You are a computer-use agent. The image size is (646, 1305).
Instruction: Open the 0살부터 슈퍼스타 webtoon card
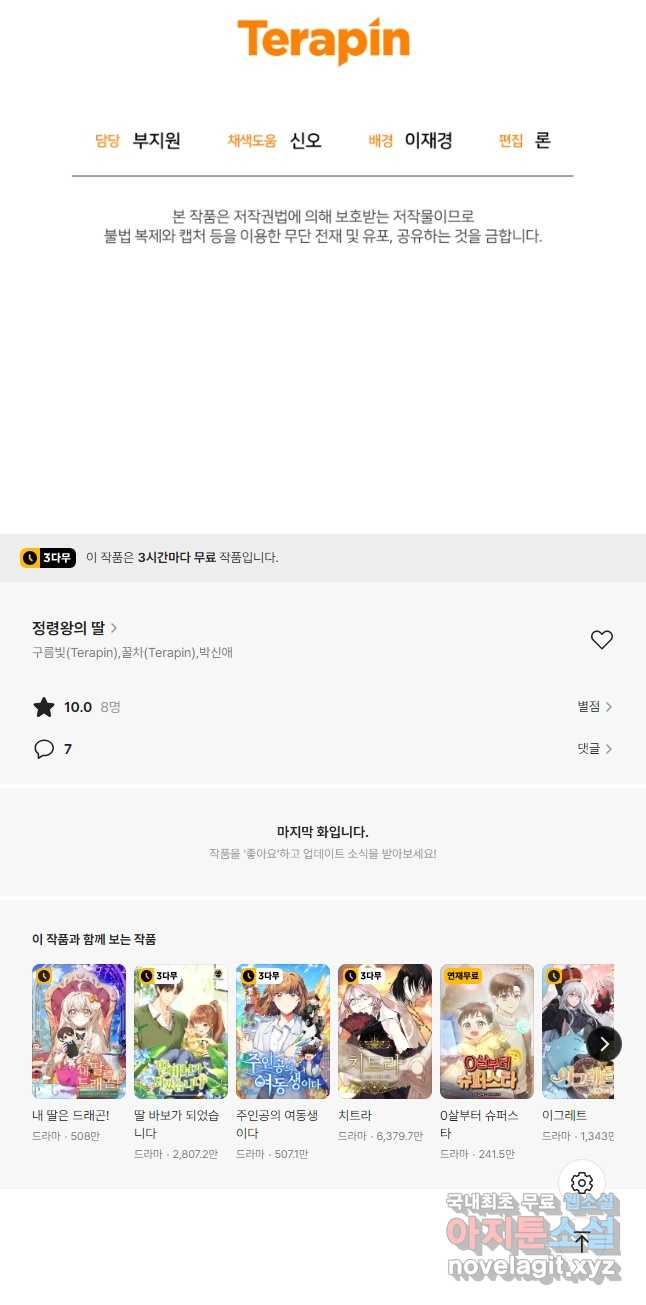pyautogui.click(x=487, y=1062)
